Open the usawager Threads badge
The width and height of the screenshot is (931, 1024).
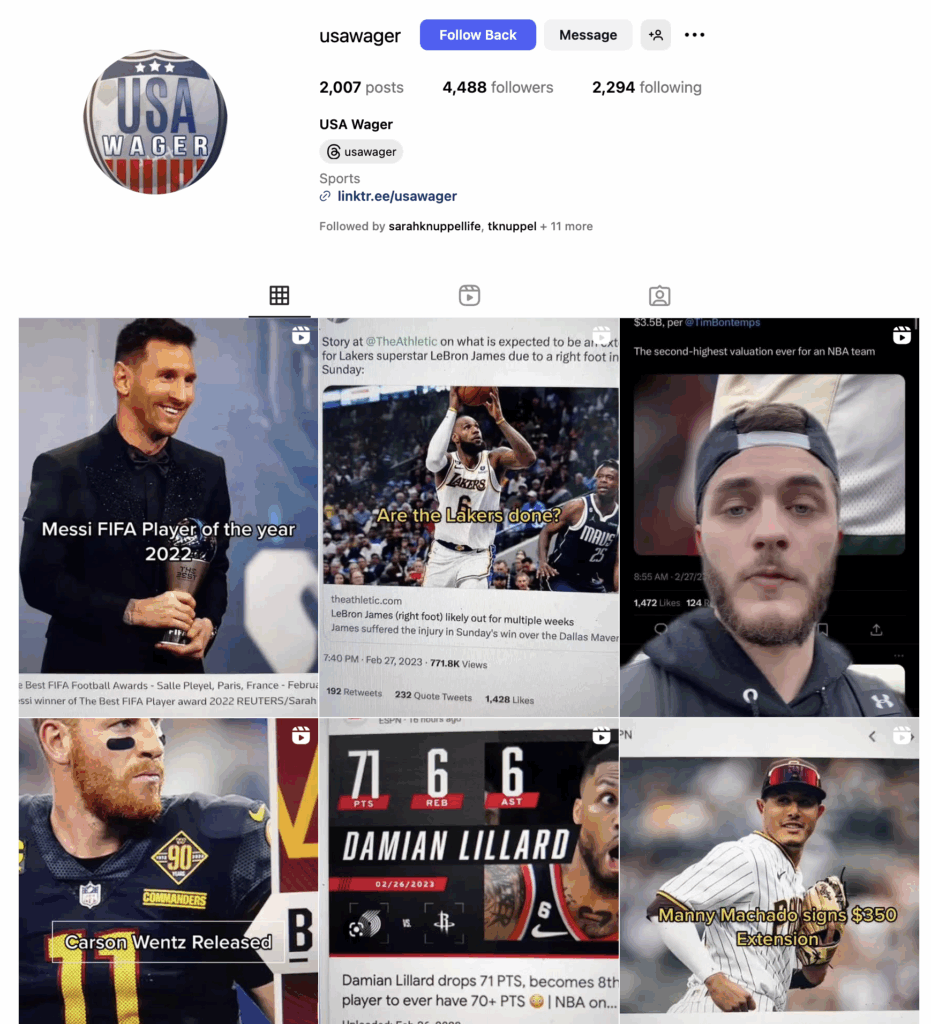(361, 152)
